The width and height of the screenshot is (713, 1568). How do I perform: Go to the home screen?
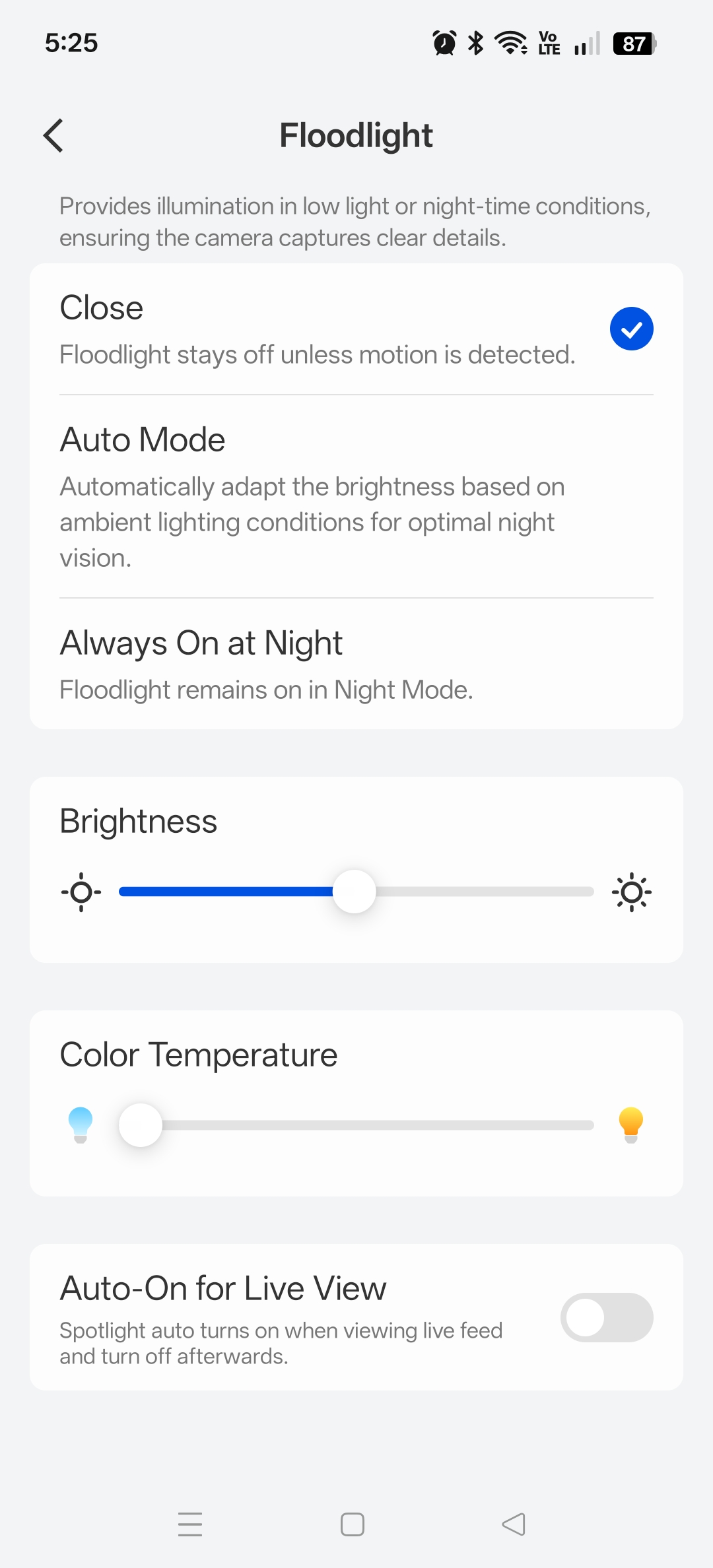click(353, 1524)
